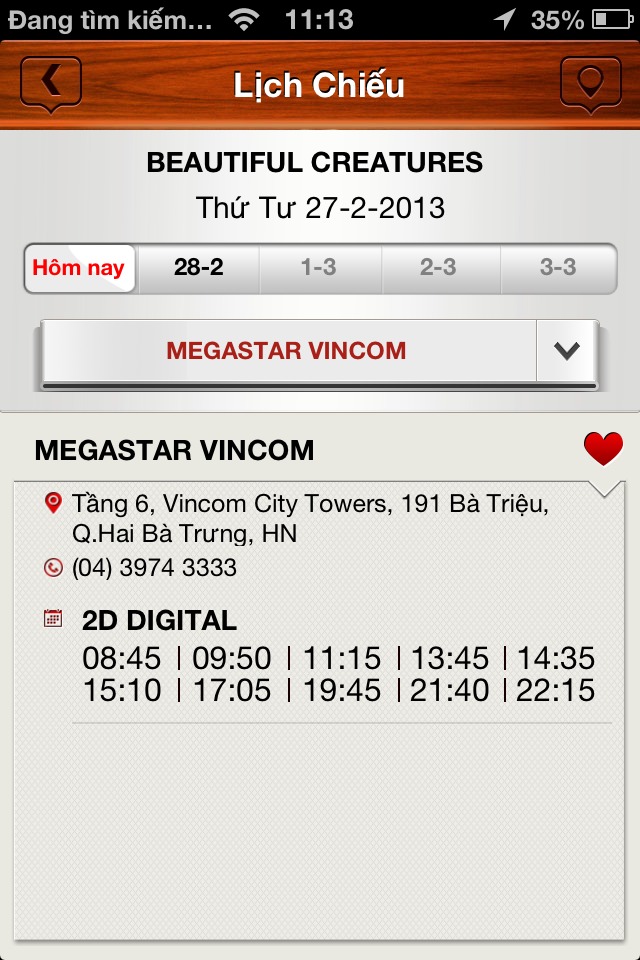Call the cinema at (04) 3974 3333

pyautogui.click(x=154, y=568)
